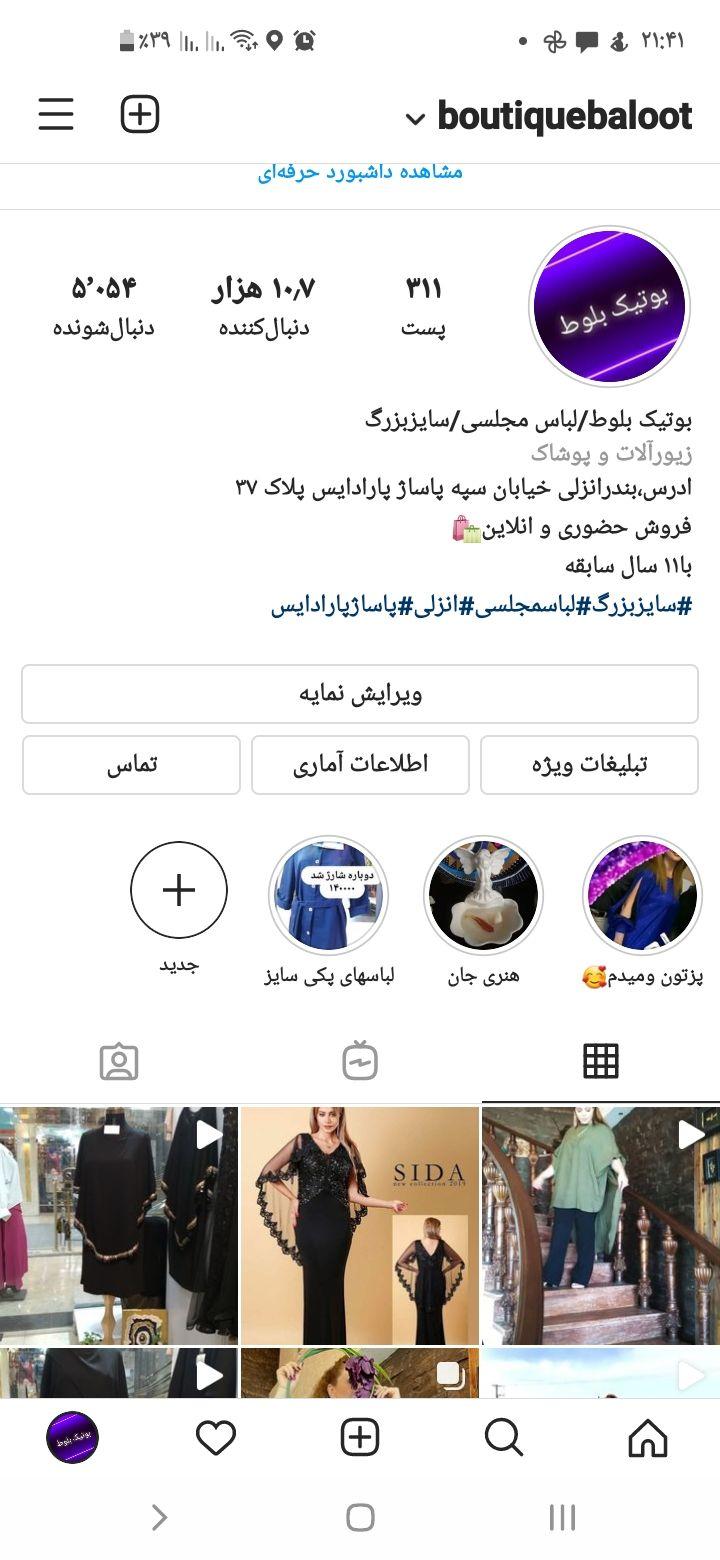The image size is (720, 1560).
Task: Open 'مشاهده داشبورد حرفه‌ای' dashboard link
Action: (360, 172)
